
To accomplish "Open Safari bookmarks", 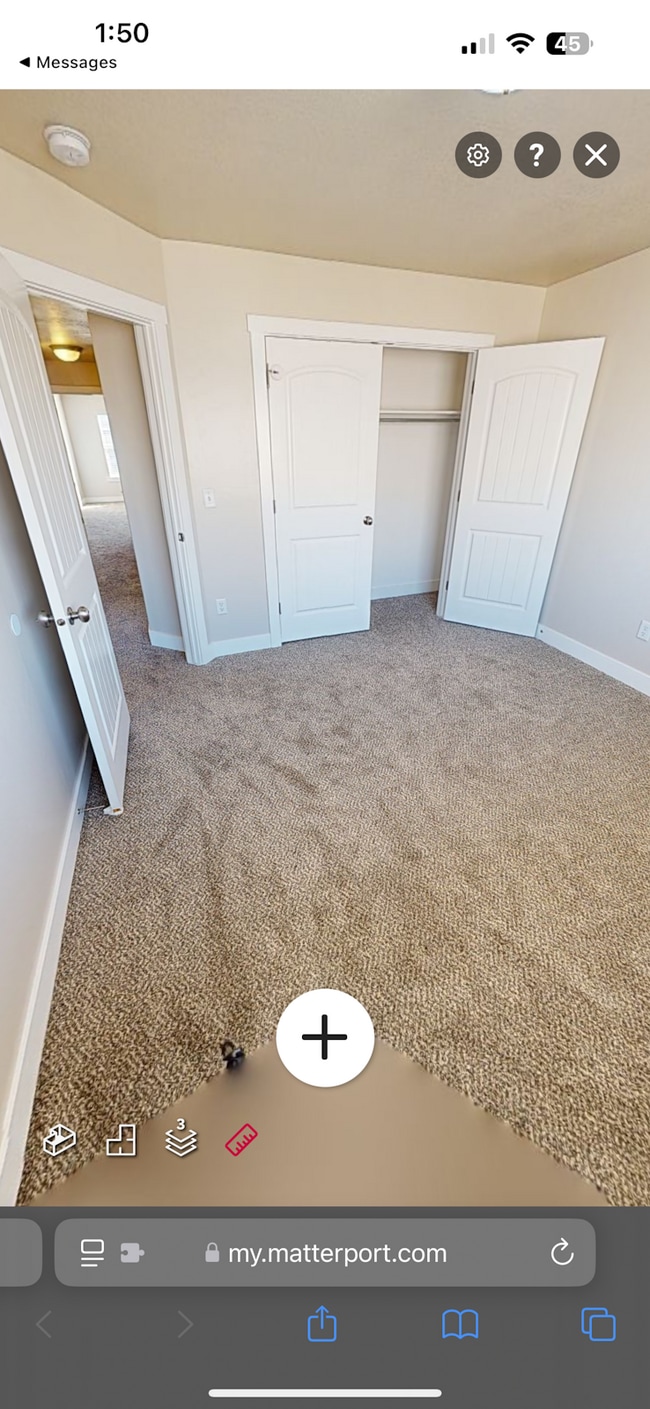I will (460, 1325).
